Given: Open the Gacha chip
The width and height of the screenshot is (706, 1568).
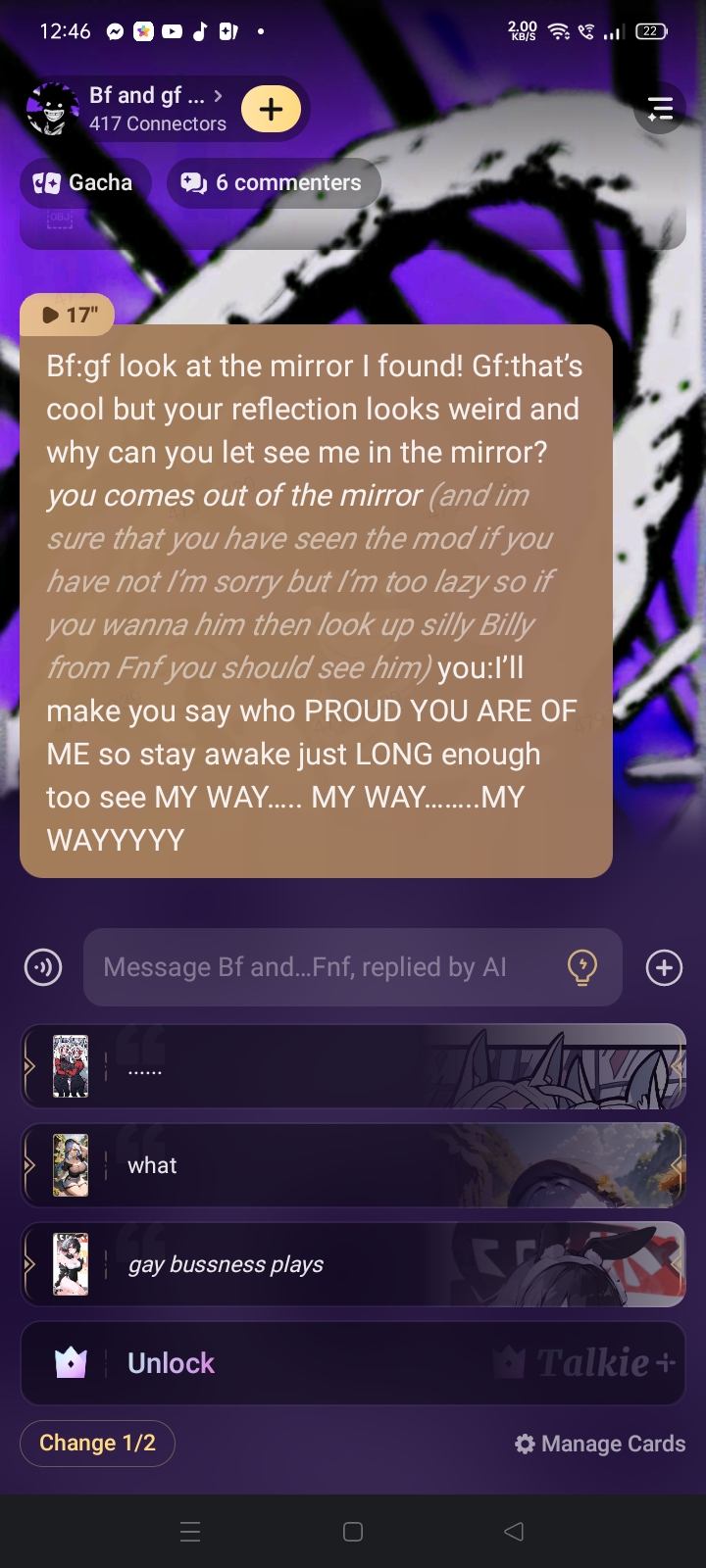Looking at the screenshot, I should pyautogui.click(x=84, y=183).
